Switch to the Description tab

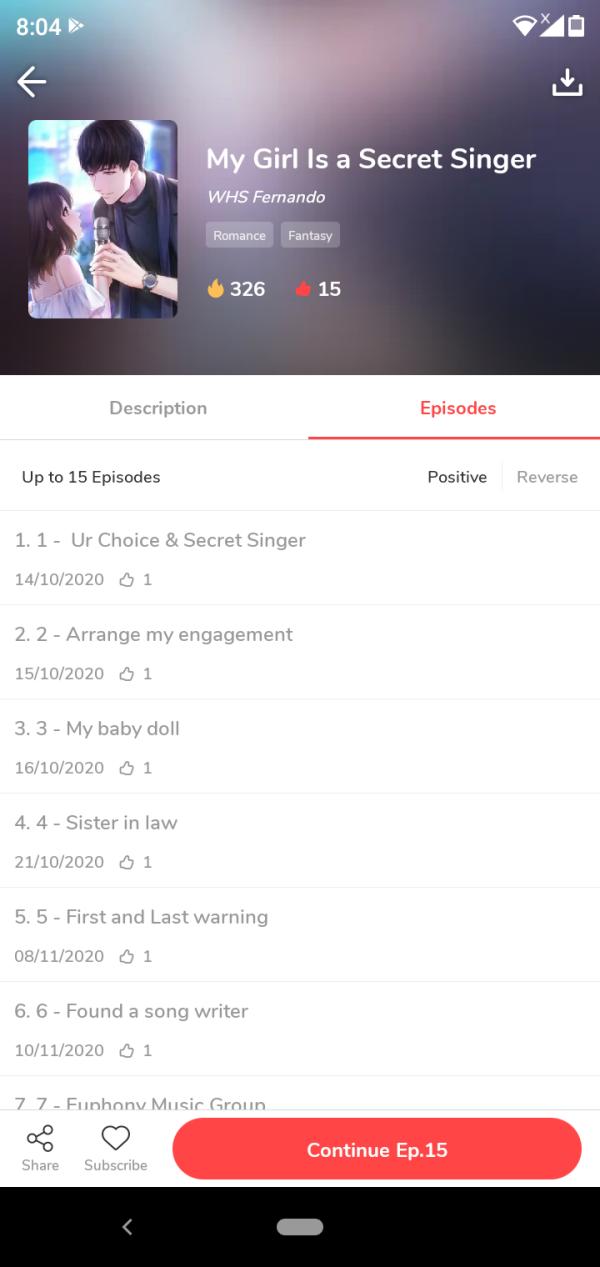click(158, 408)
